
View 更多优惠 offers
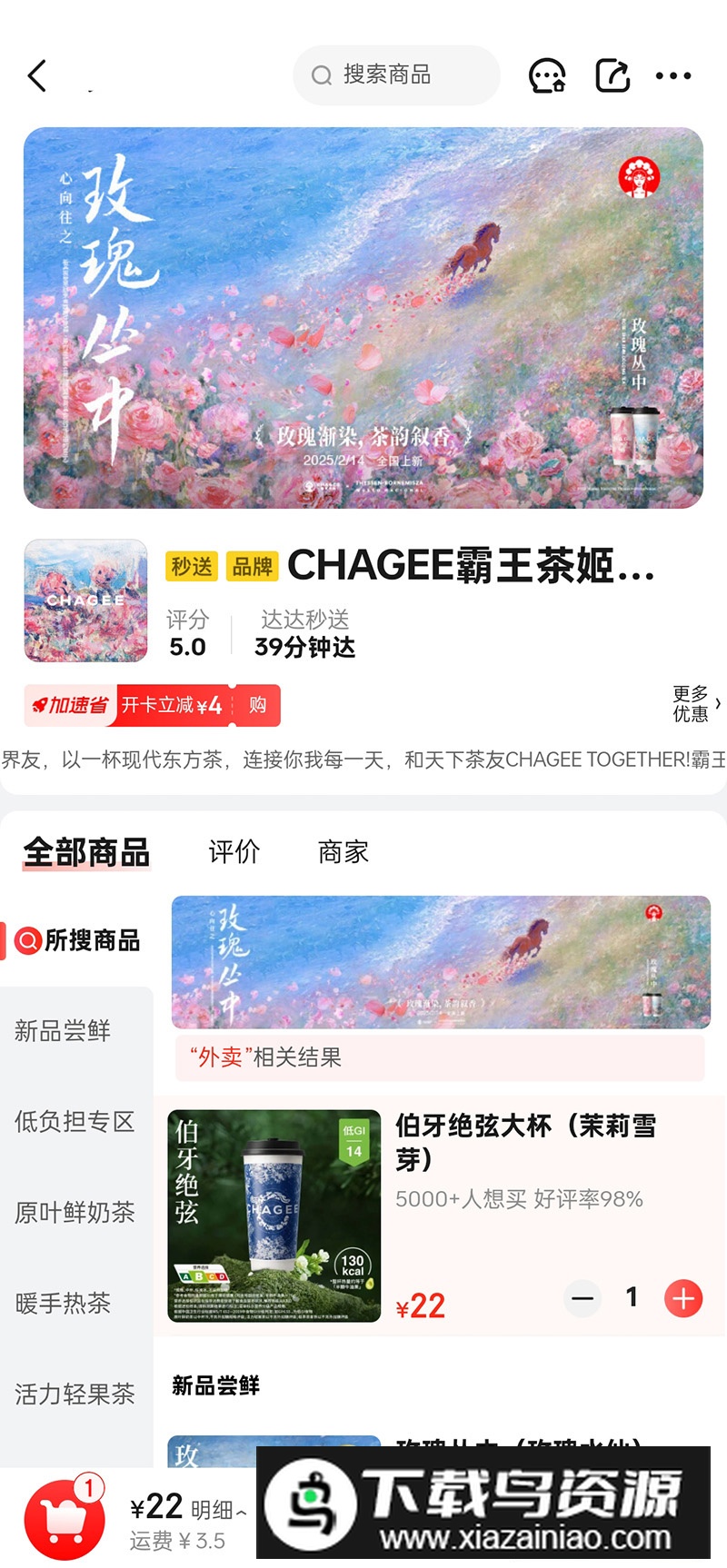[x=696, y=704]
